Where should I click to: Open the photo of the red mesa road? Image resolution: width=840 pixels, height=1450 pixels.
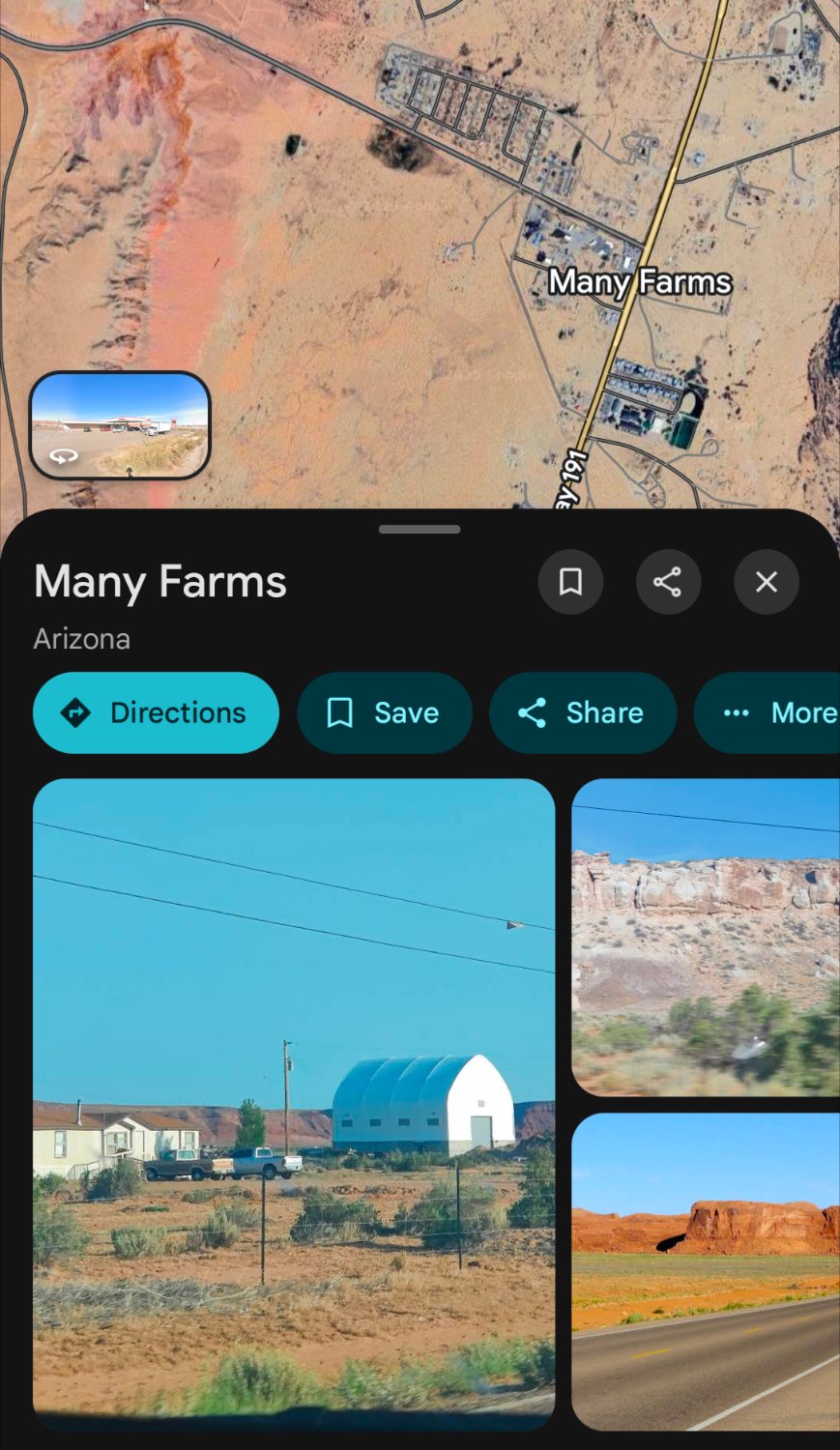[x=706, y=1270]
